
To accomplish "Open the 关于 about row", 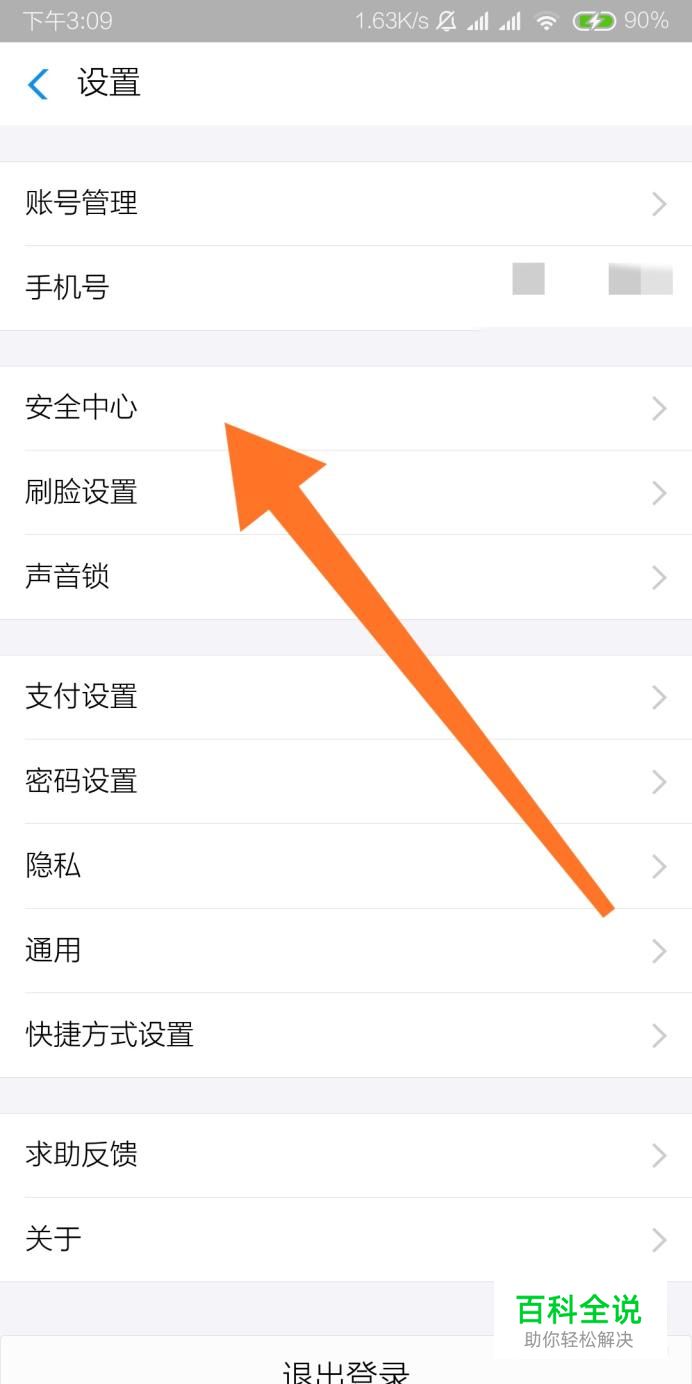I will [346, 1240].
